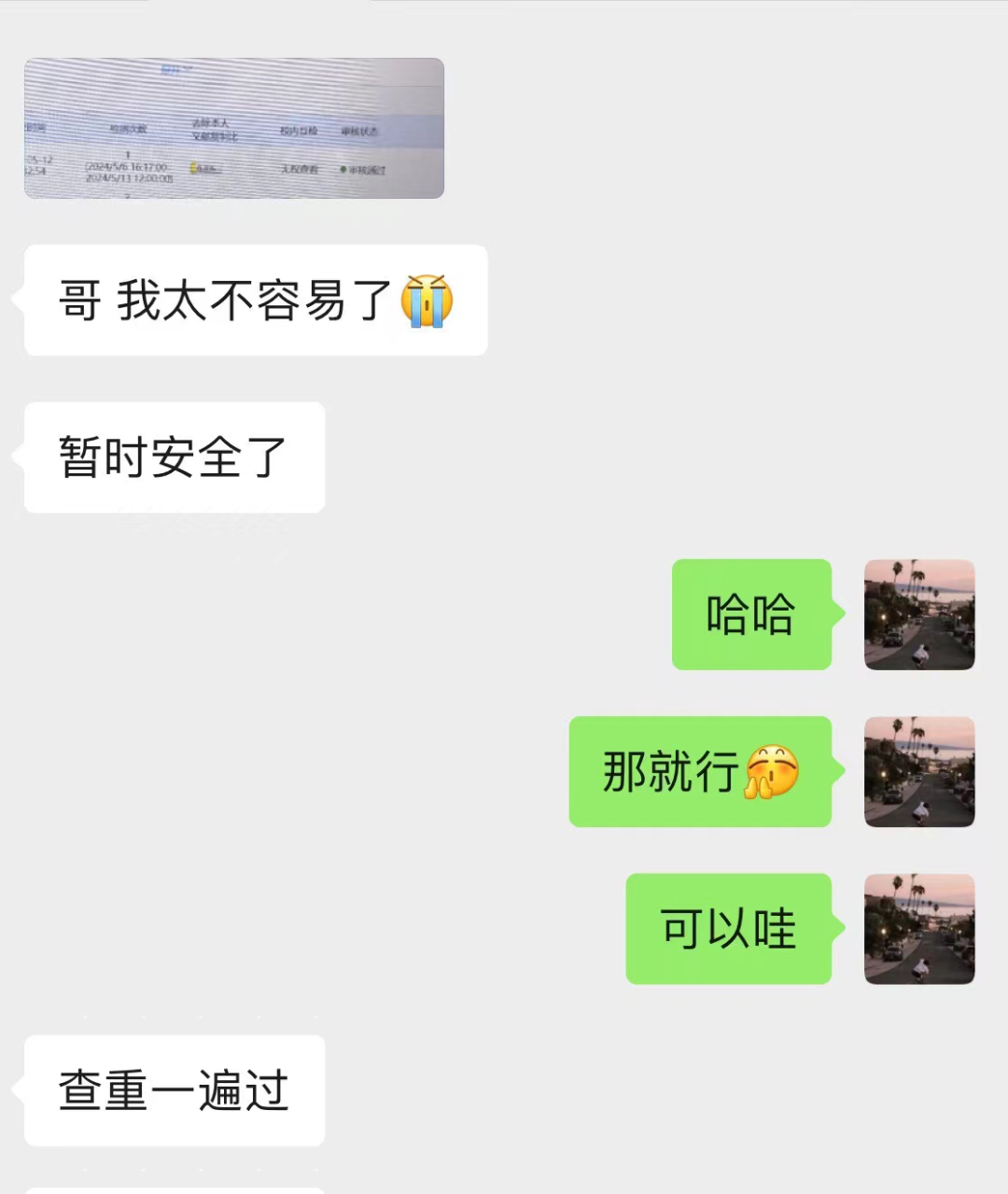Click the bicyclist photo avatar at bottom
This screenshot has height=1194, width=1008.
pos(919,929)
